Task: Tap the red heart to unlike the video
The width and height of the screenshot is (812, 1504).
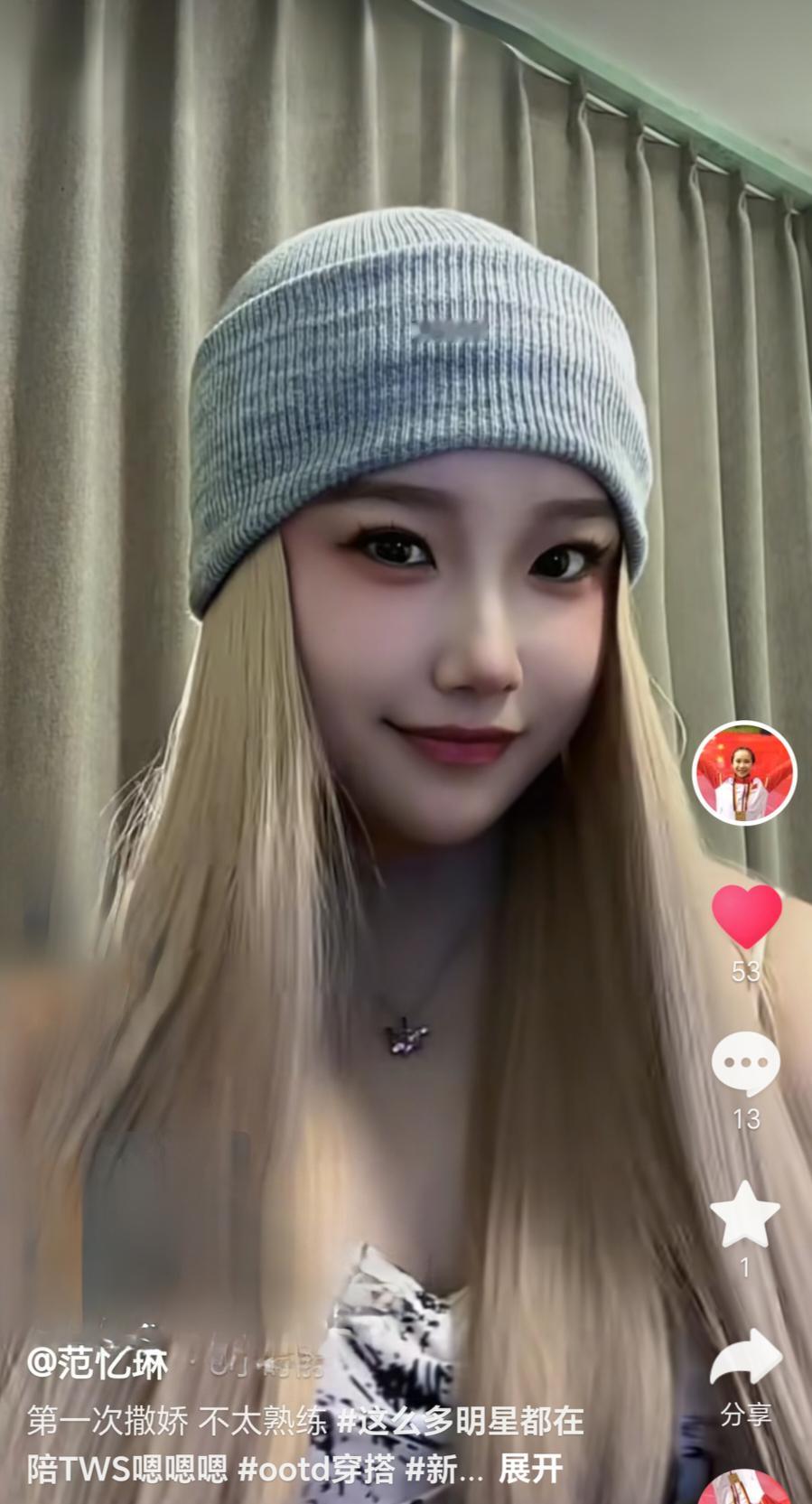Action: click(x=746, y=915)
